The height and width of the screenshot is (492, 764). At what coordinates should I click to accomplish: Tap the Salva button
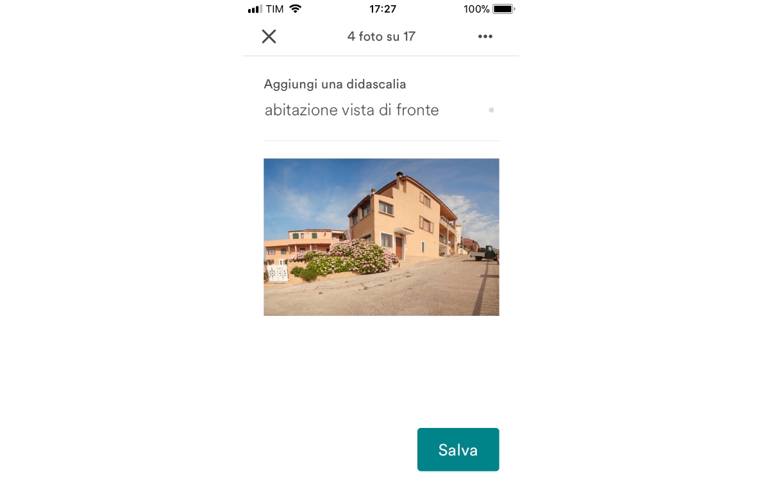pyautogui.click(x=457, y=450)
